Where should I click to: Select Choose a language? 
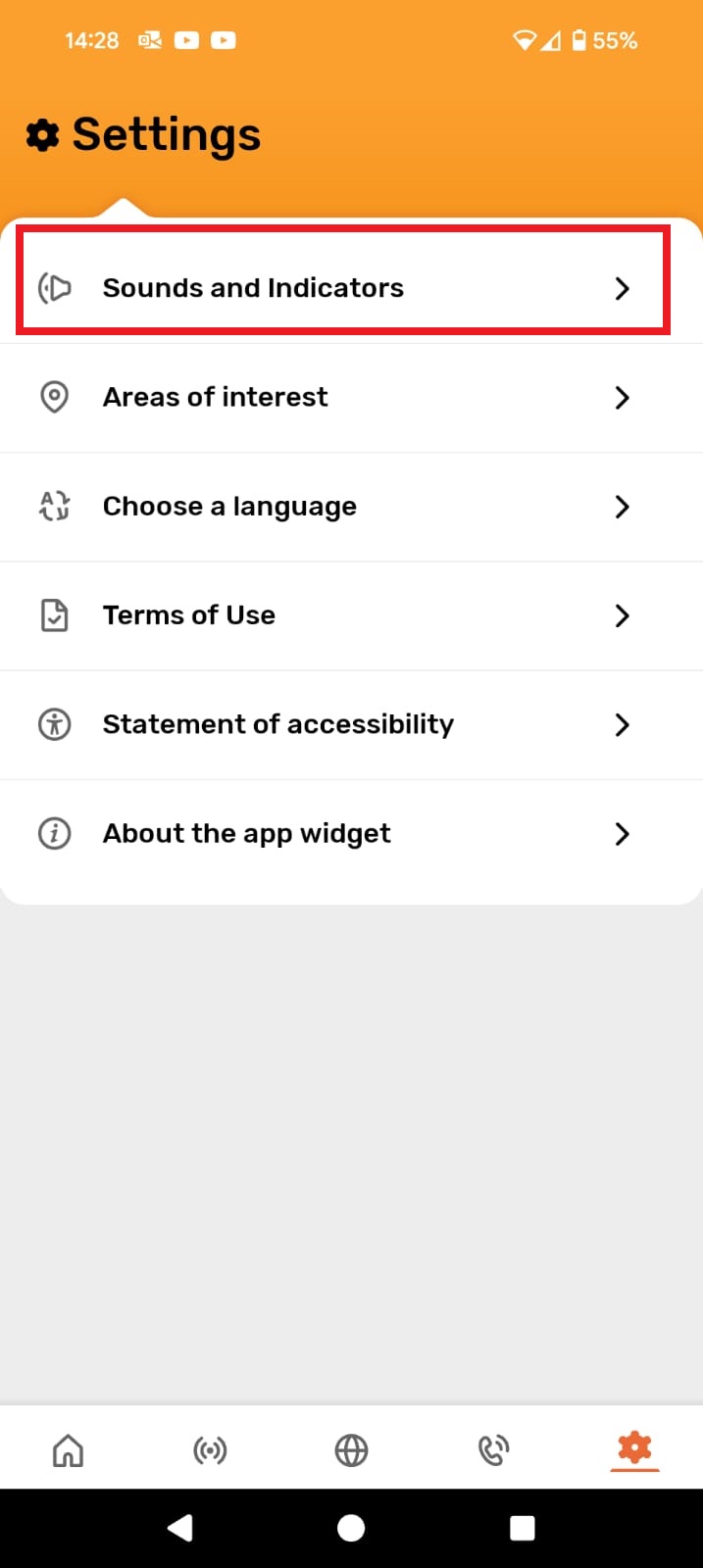click(x=351, y=507)
